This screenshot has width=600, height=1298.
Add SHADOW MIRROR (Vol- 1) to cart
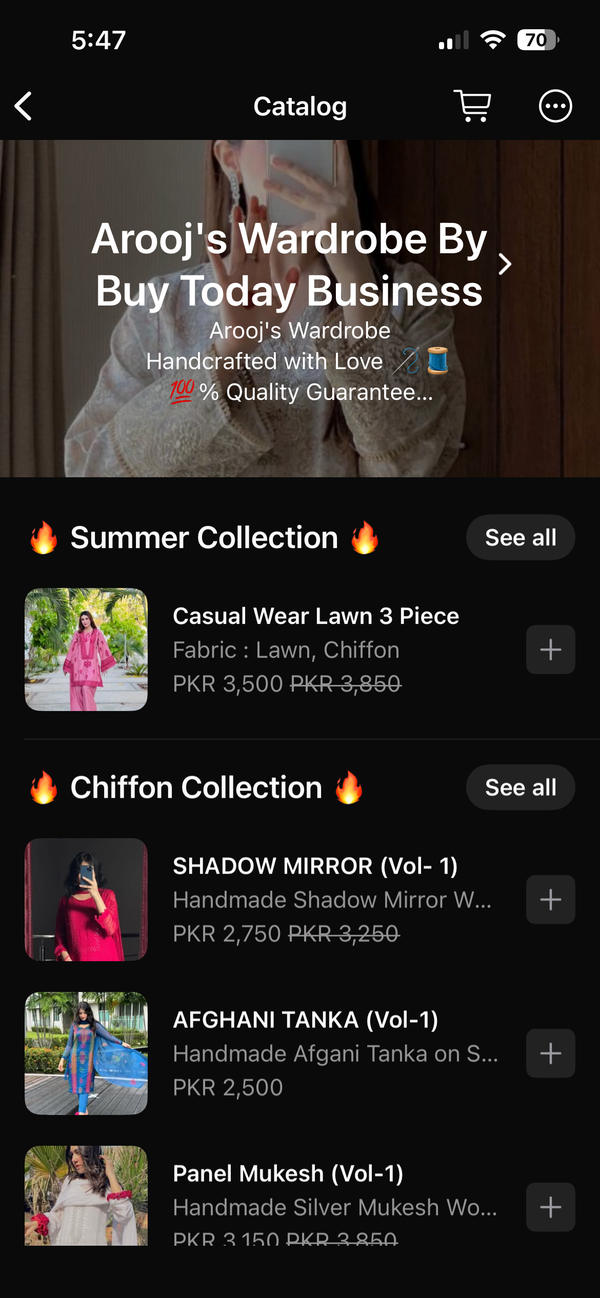[550, 900]
